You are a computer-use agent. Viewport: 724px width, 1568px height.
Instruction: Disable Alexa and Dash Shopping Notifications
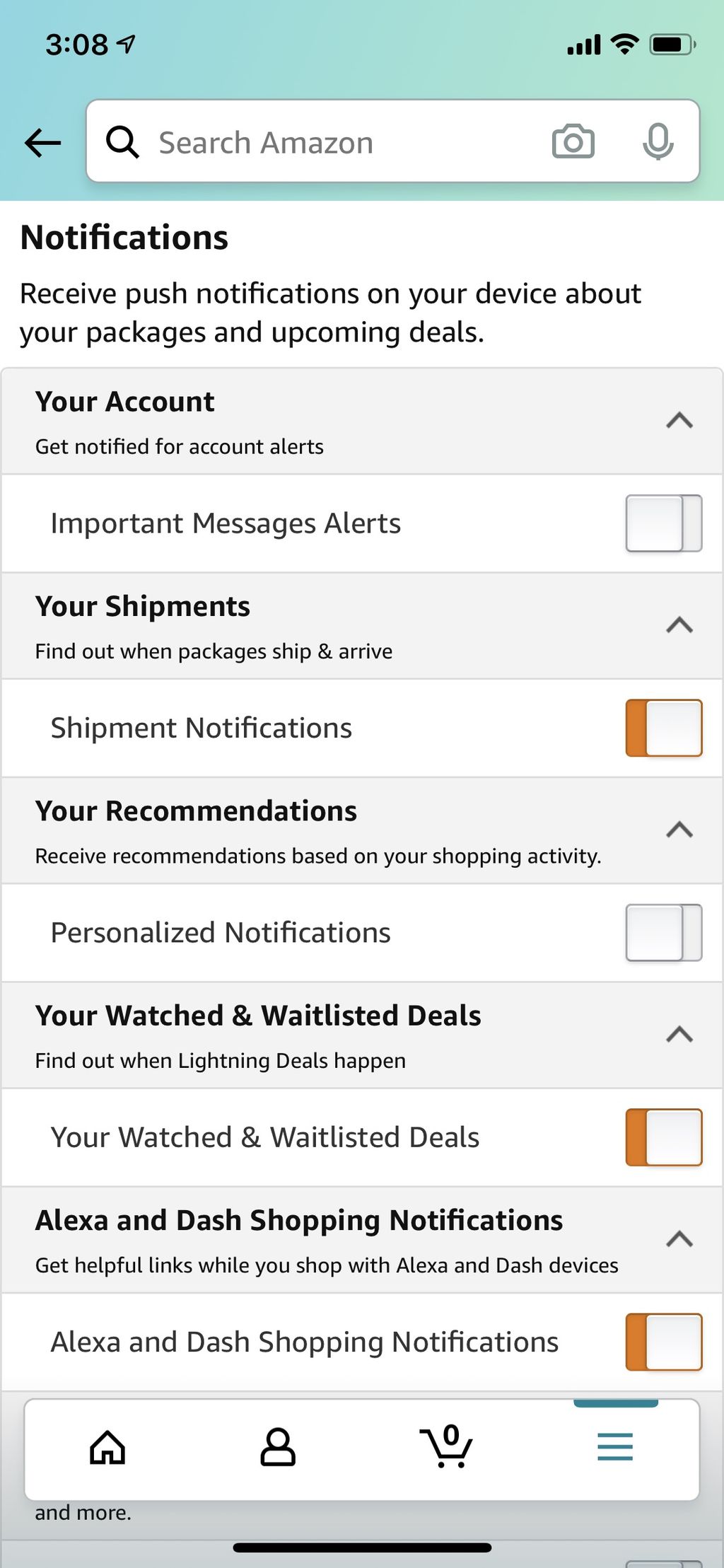pyautogui.click(x=662, y=1342)
